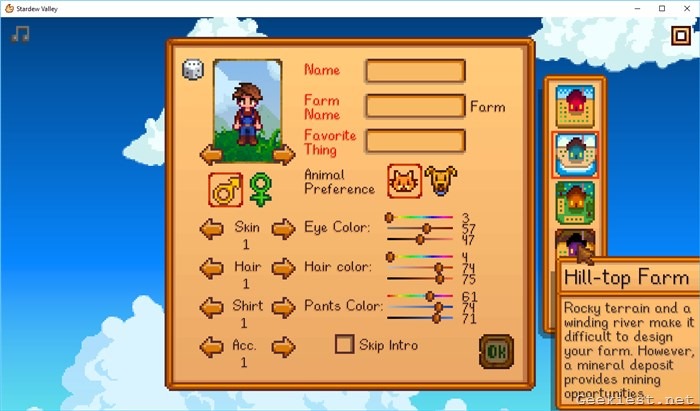Tap the Farm Name text field
This screenshot has width=700, height=411.
(415, 106)
